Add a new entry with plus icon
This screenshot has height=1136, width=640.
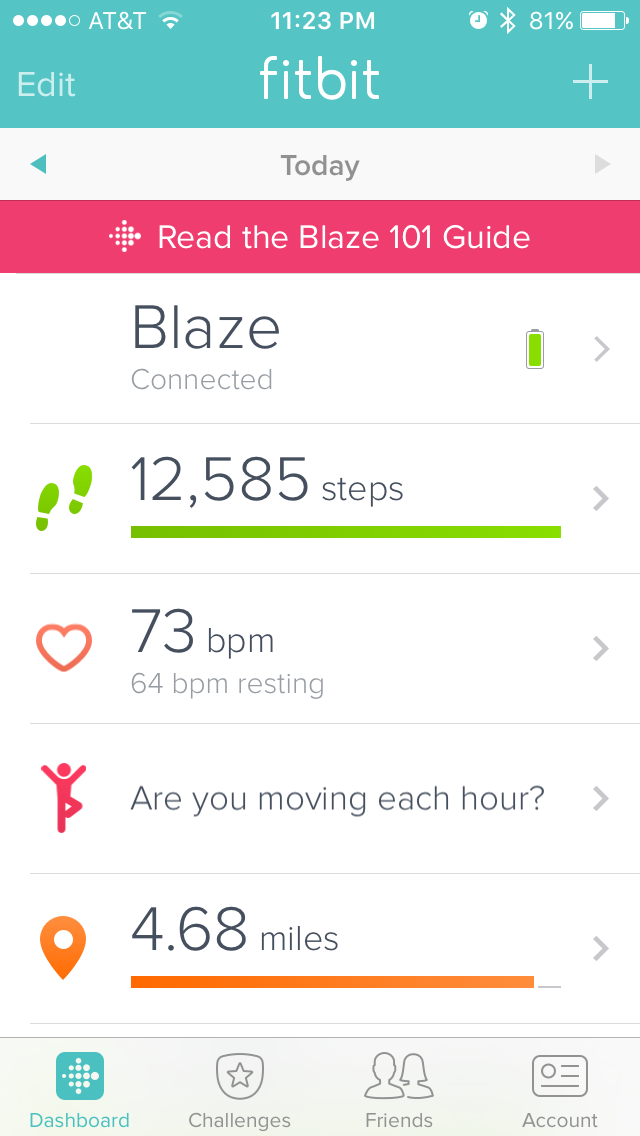pos(590,83)
